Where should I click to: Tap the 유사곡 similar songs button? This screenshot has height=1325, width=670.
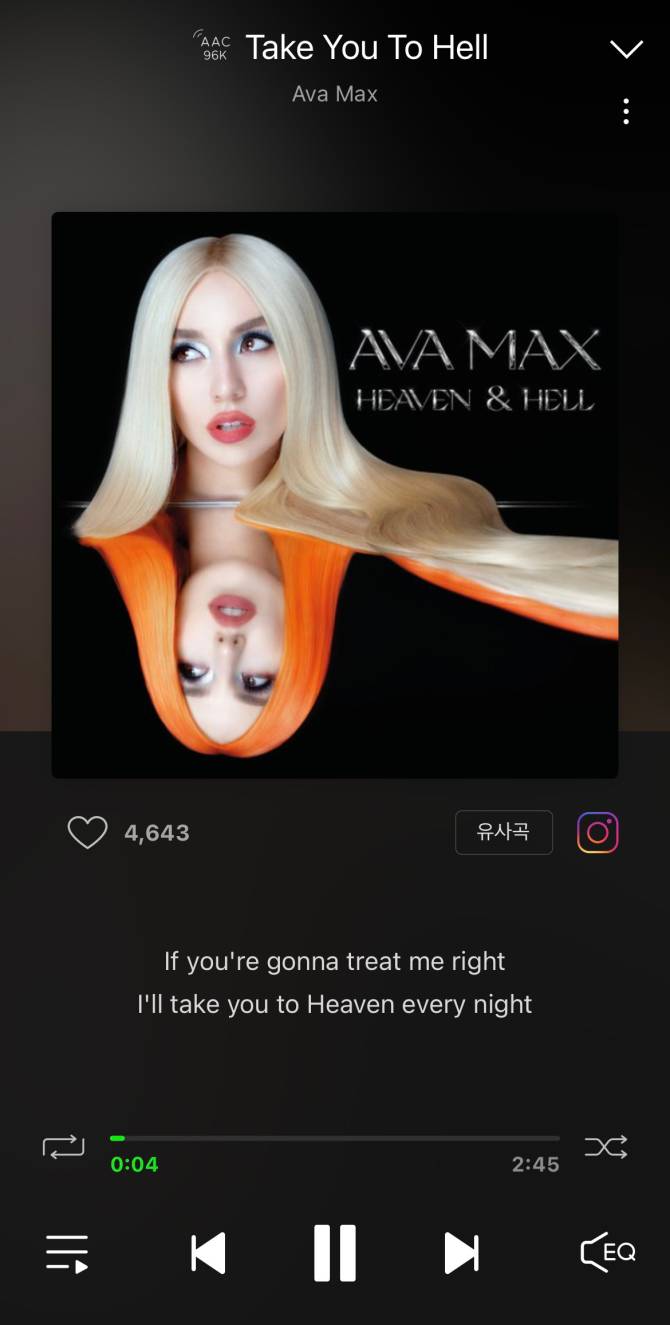click(503, 832)
